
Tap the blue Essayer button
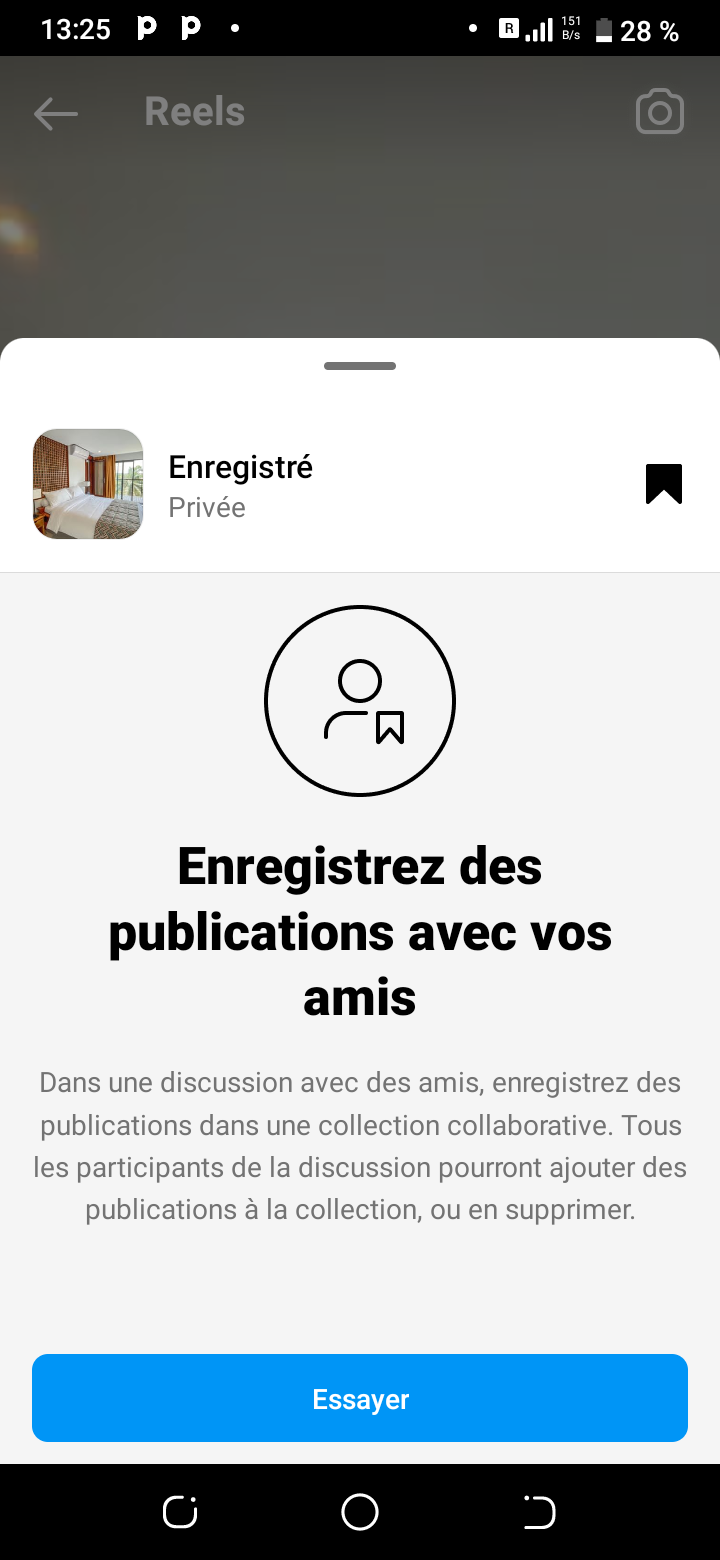pyautogui.click(x=360, y=1398)
